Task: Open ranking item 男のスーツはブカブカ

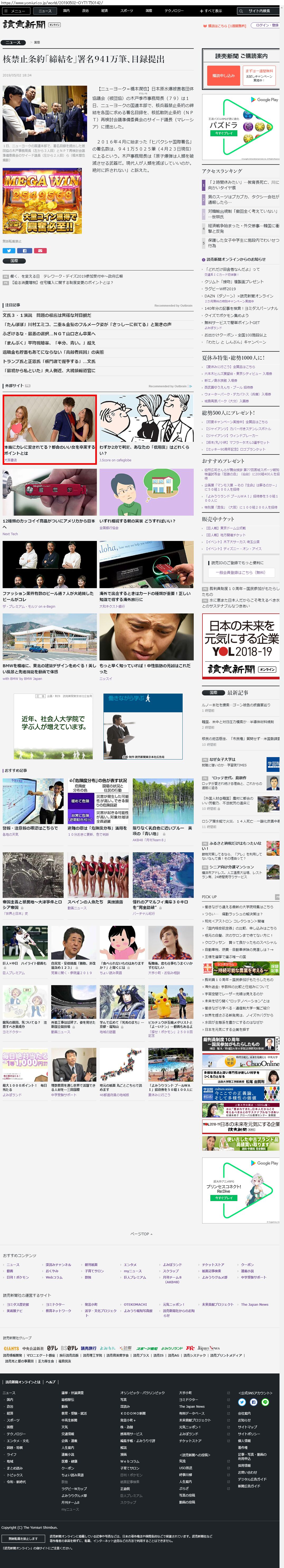Action: coord(243,199)
